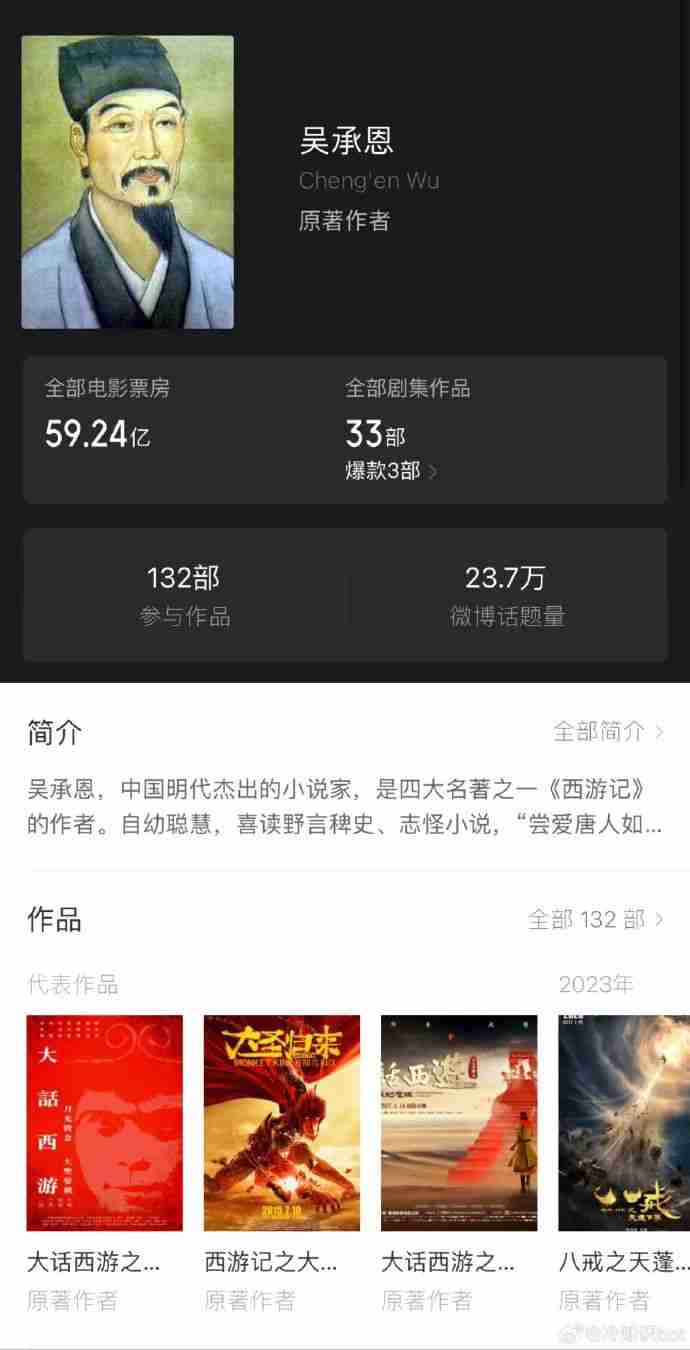690x1350 pixels.
Task: Open 132部 参与作品 stat
Action: [184, 595]
